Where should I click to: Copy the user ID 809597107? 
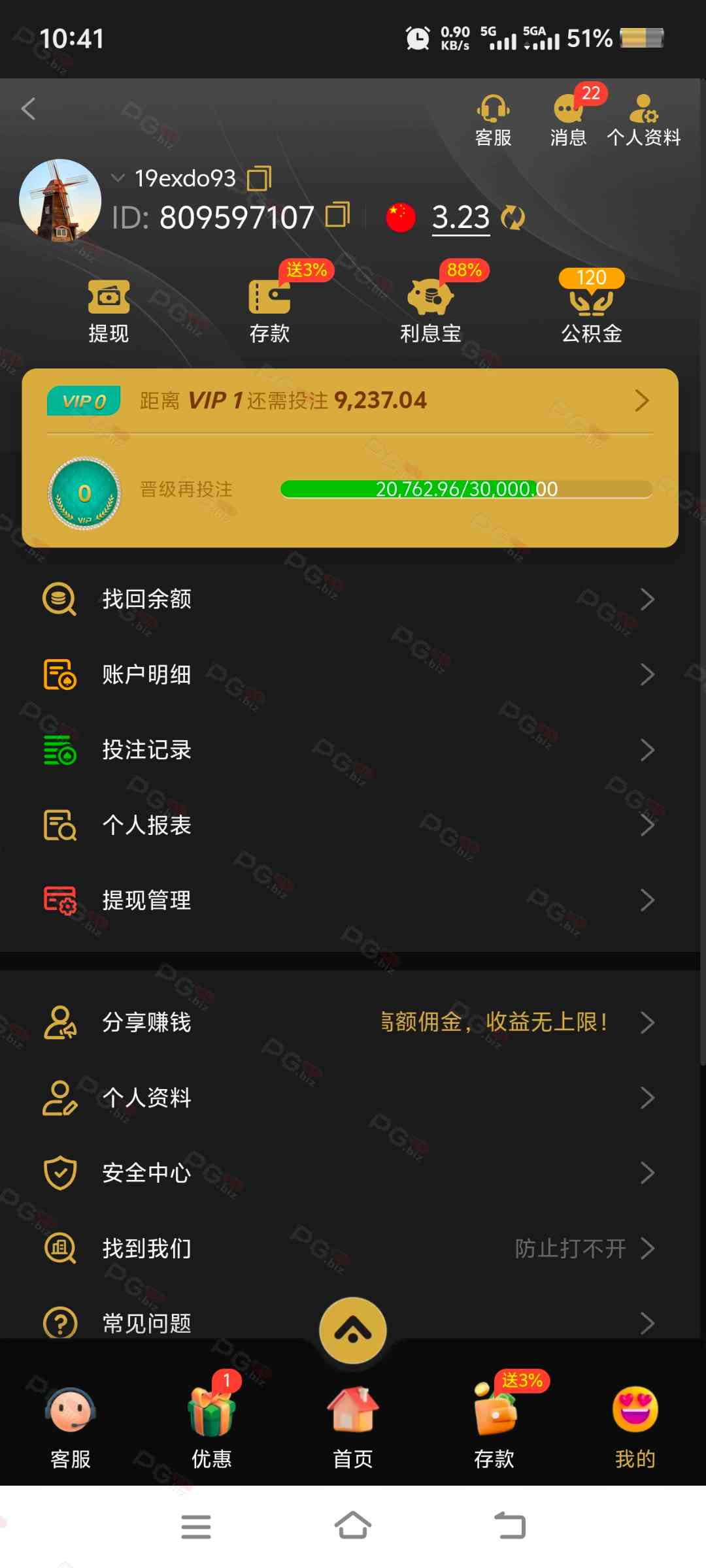click(338, 215)
